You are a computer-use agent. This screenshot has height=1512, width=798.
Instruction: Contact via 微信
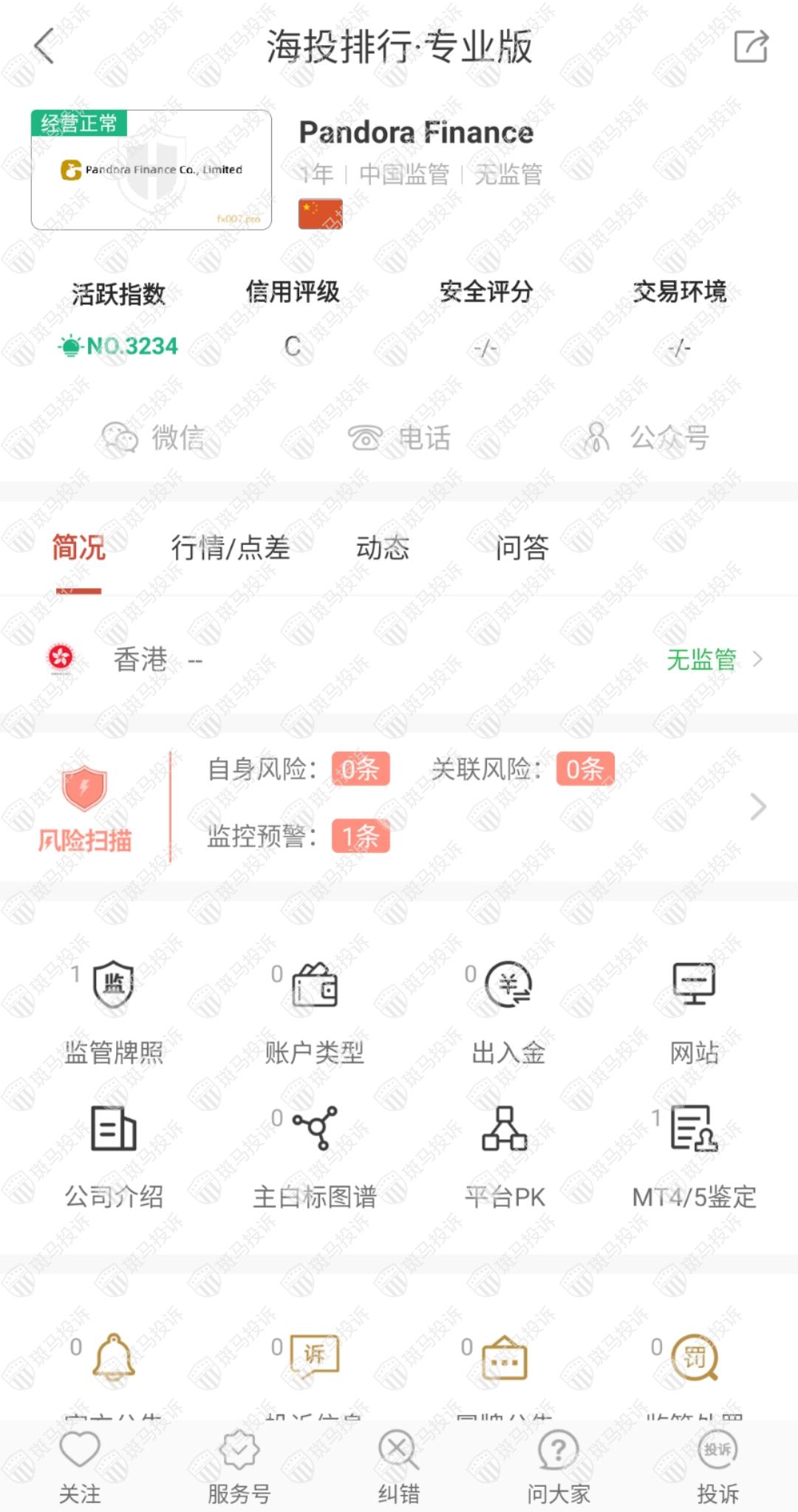point(153,437)
